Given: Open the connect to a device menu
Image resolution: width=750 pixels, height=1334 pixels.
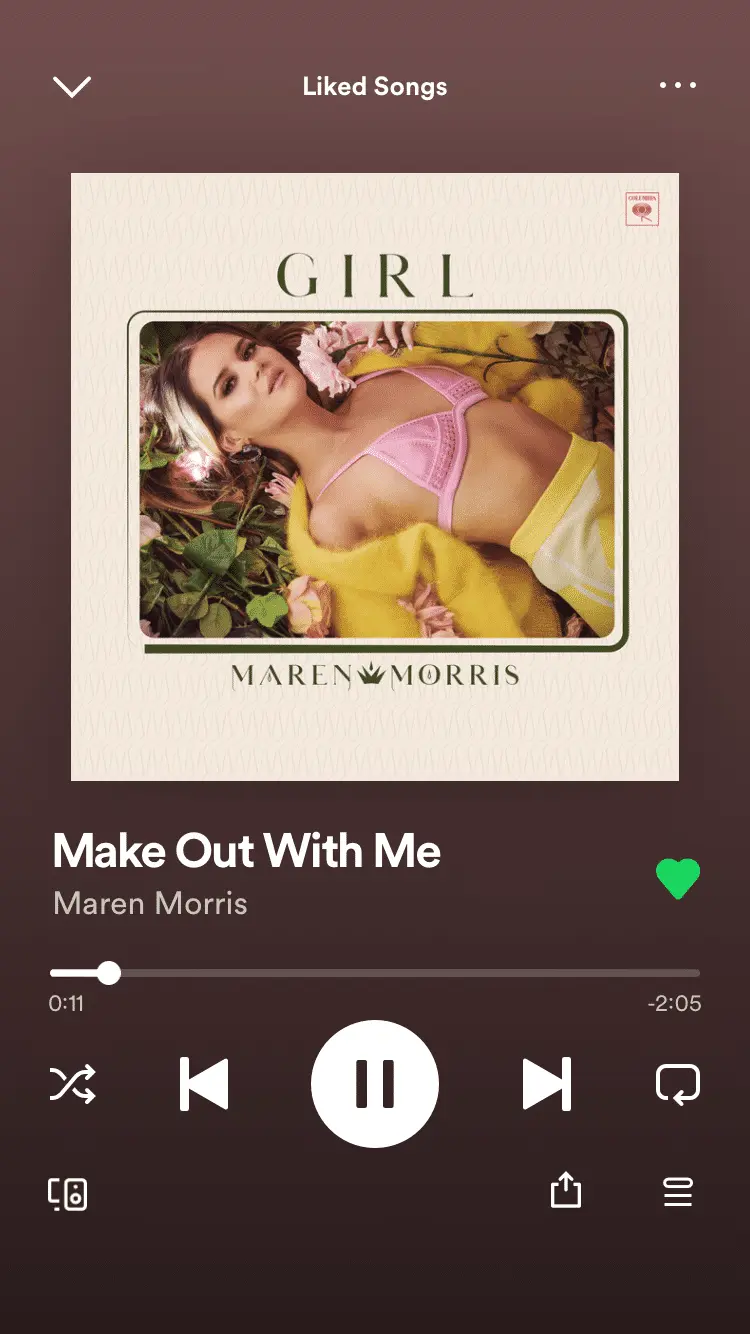Looking at the screenshot, I should [x=68, y=1193].
